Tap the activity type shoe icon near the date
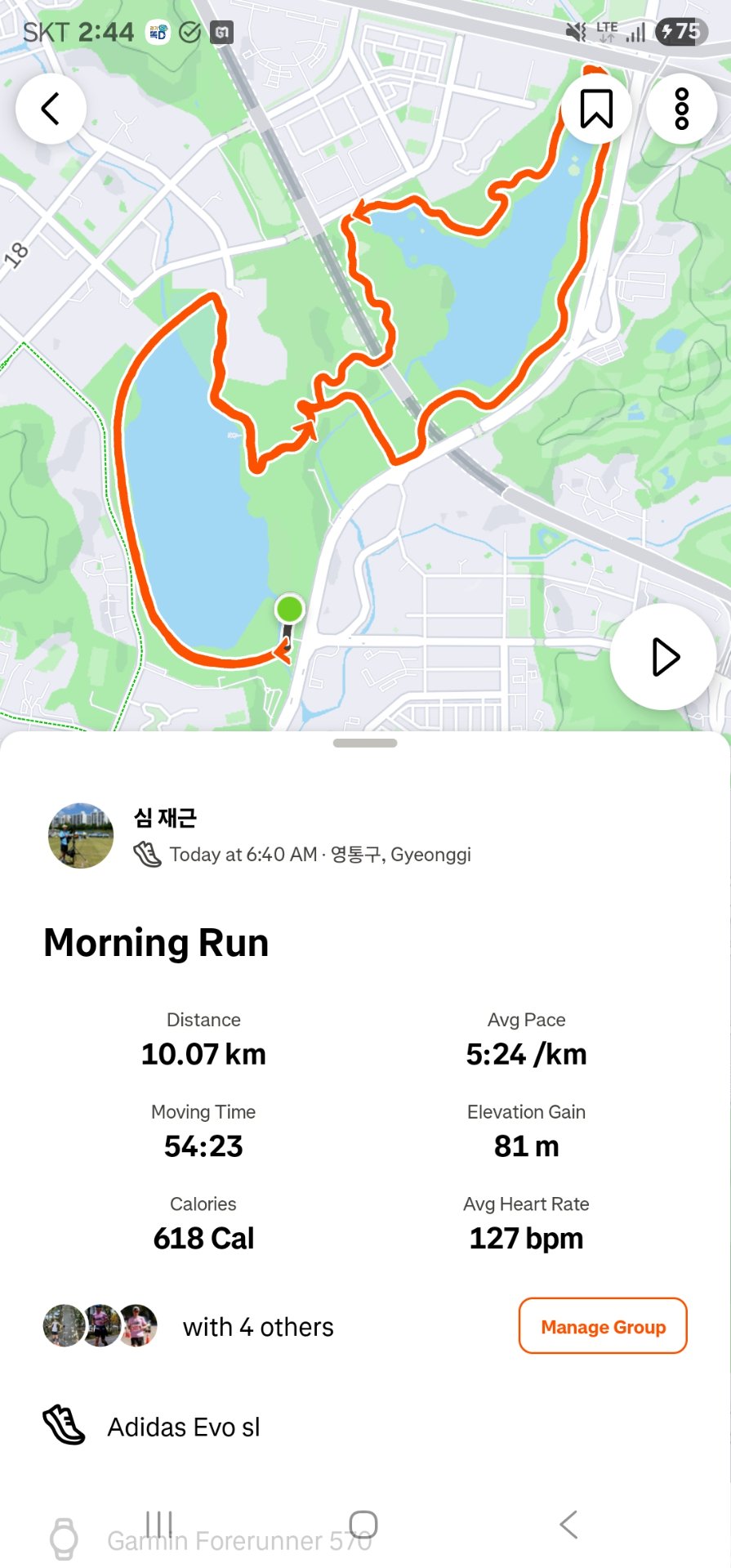Viewport: 731px width, 1568px height. (147, 855)
